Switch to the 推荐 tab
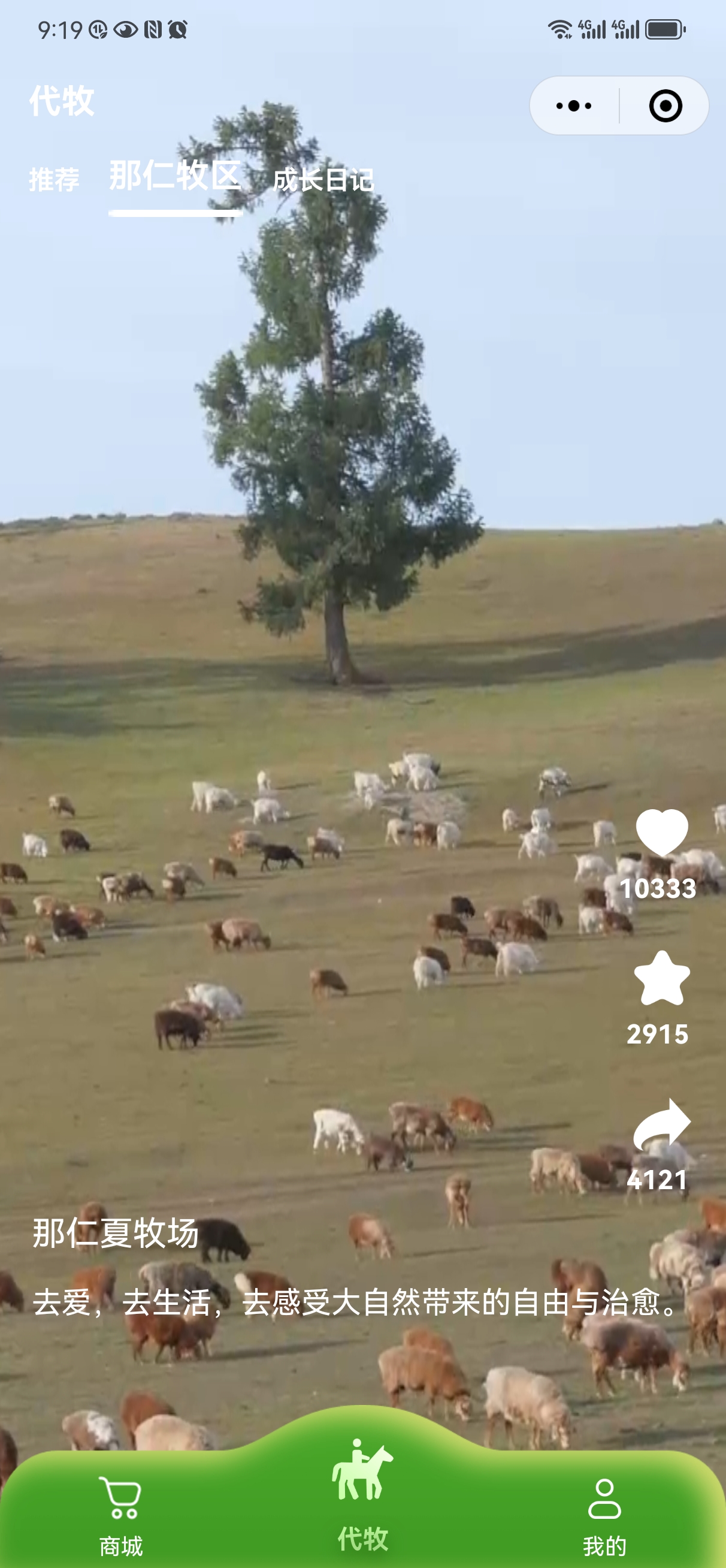Image resolution: width=726 pixels, height=1568 pixels. pos(54,180)
